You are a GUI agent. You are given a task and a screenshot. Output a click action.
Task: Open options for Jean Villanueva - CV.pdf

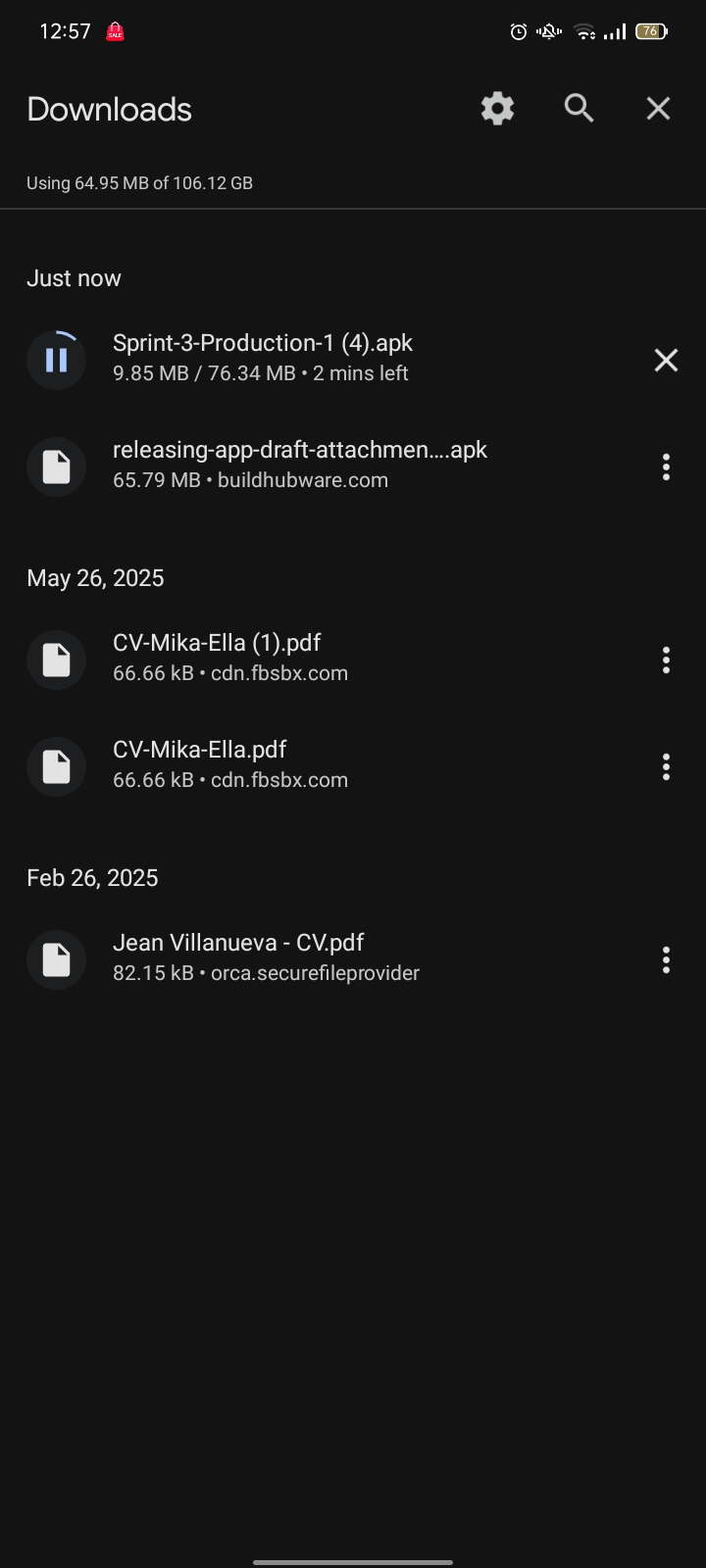click(x=666, y=959)
